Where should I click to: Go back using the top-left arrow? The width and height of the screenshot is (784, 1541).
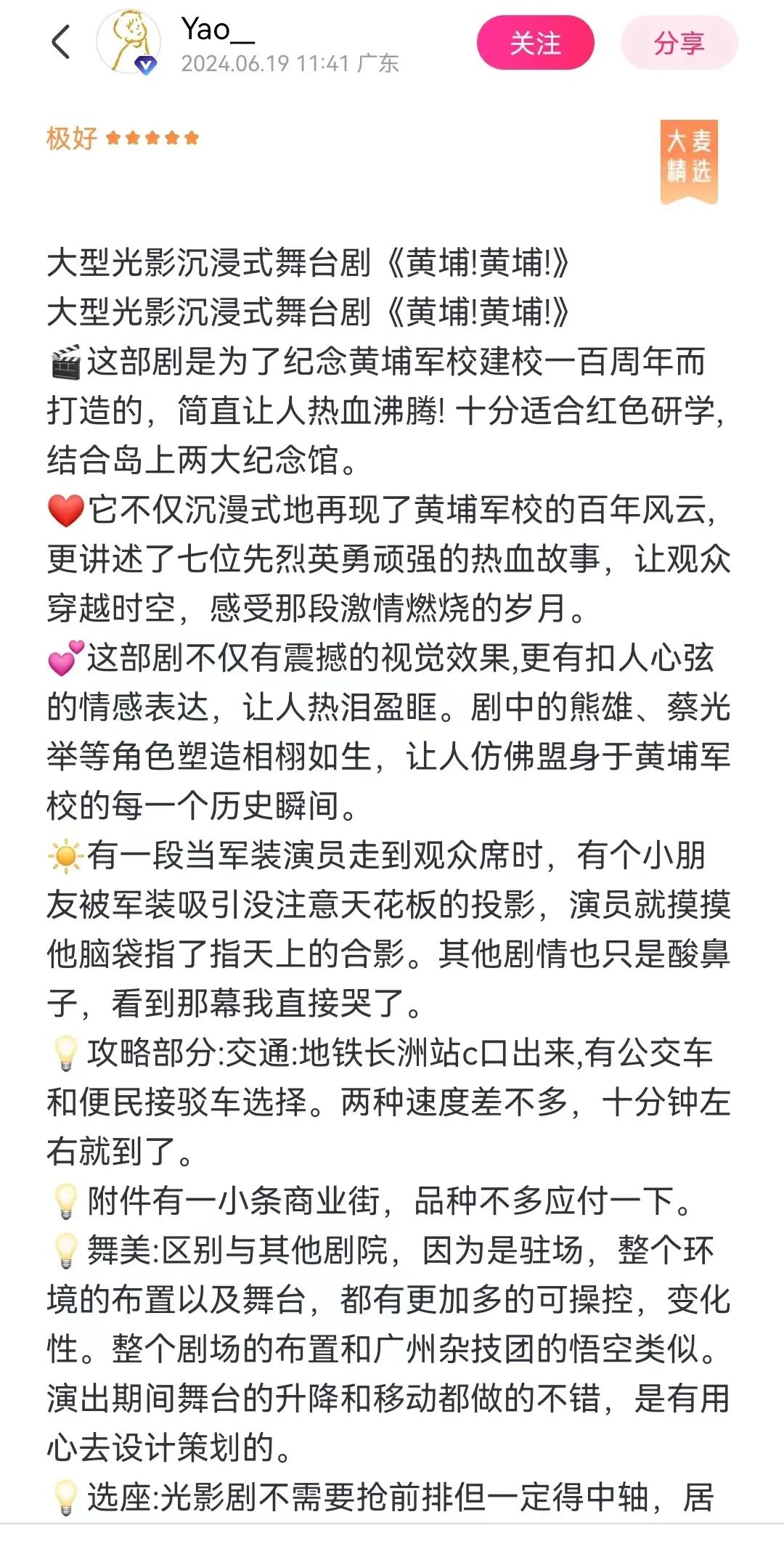tap(62, 42)
